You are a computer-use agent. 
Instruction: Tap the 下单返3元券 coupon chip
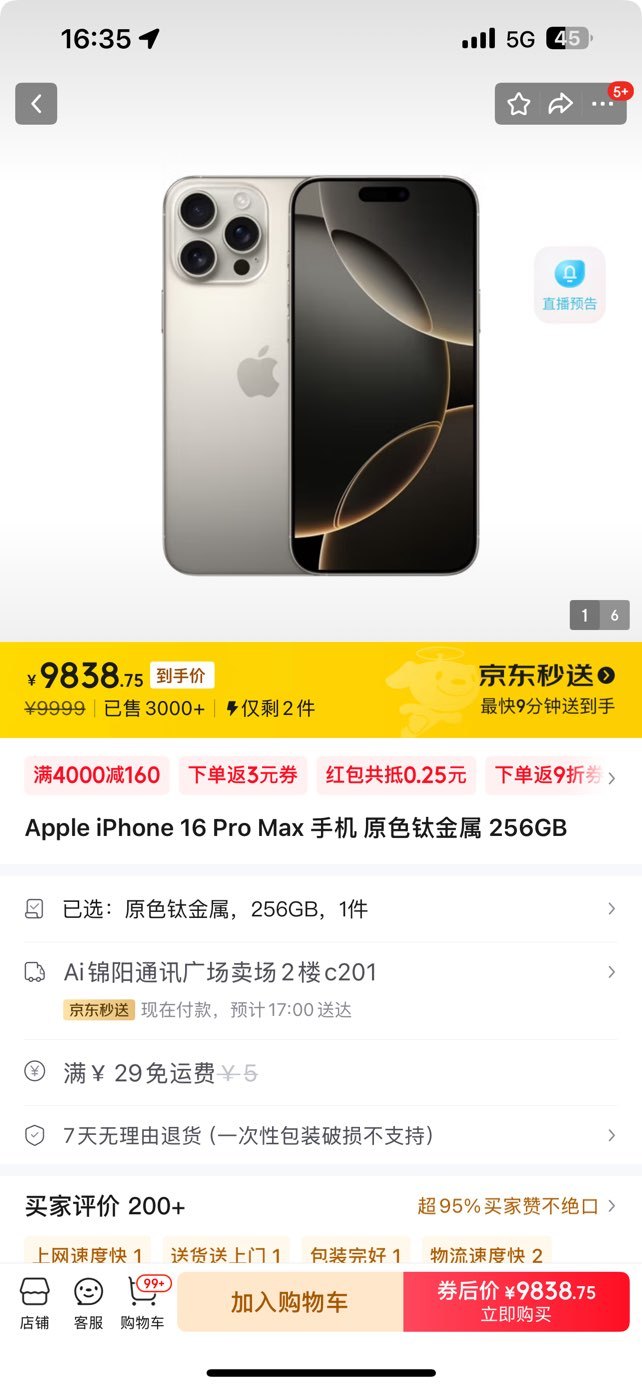(243, 775)
